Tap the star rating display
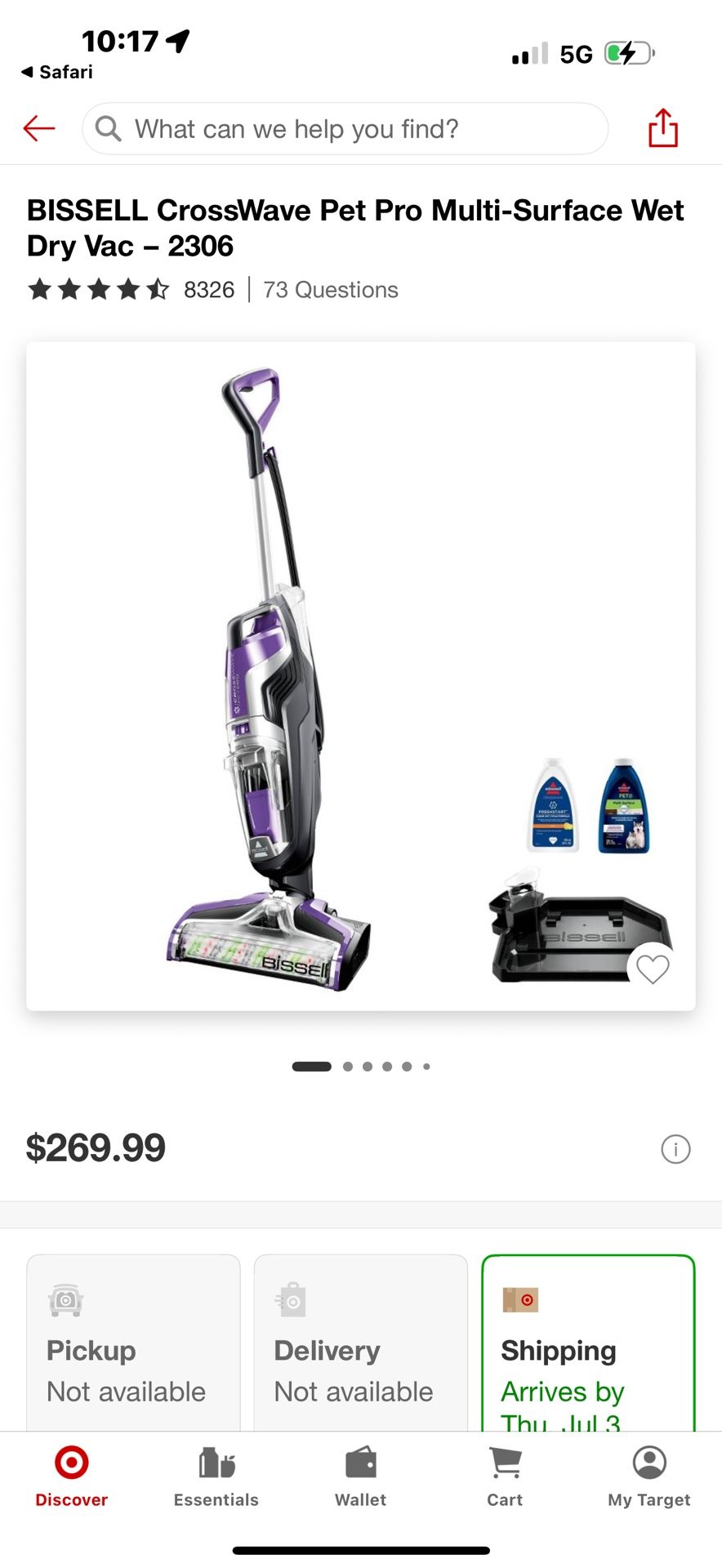The width and height of the screenshot is (722, 1568). point(98,290)
